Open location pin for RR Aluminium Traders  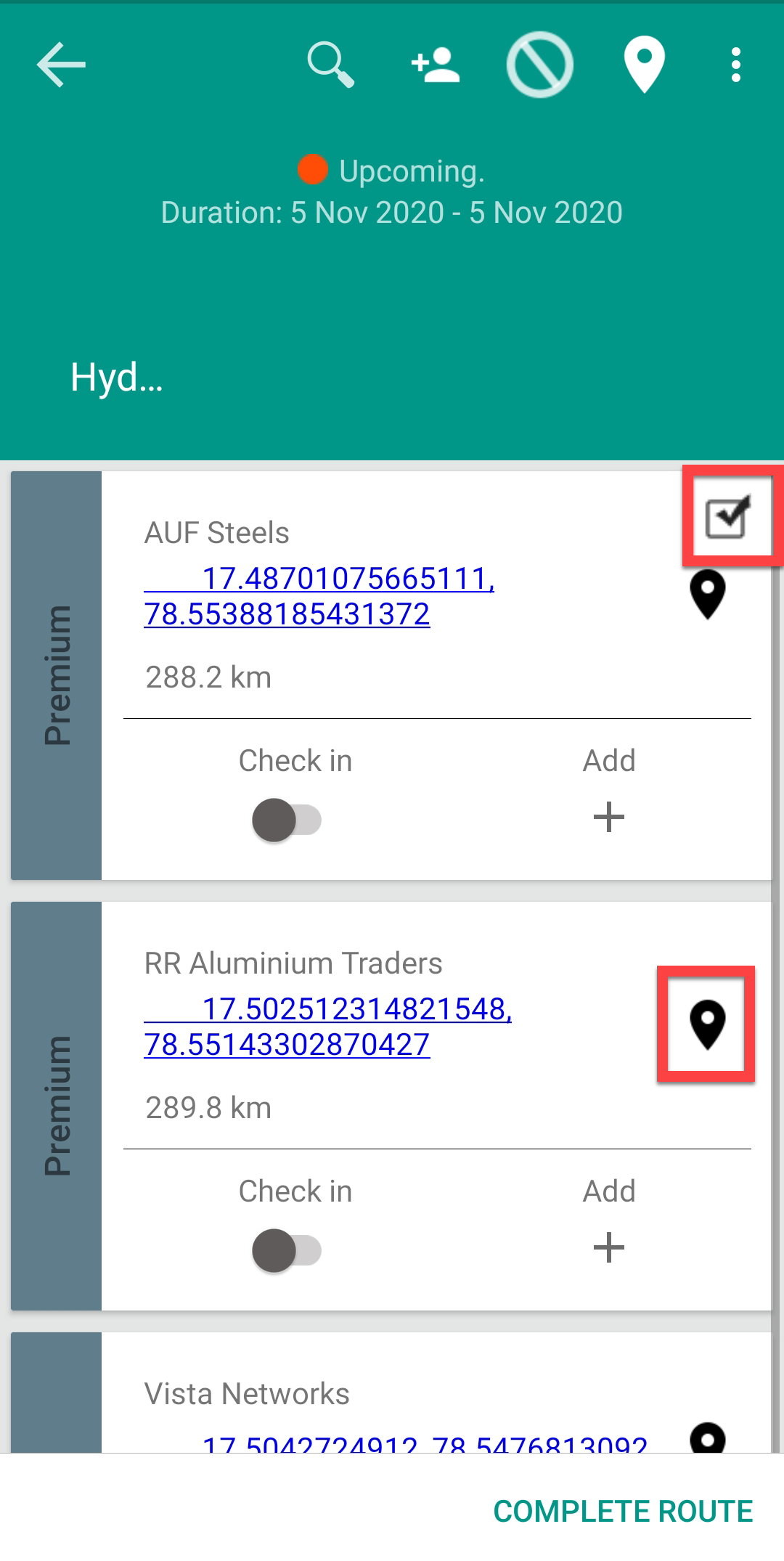(x=707, y=1024)
